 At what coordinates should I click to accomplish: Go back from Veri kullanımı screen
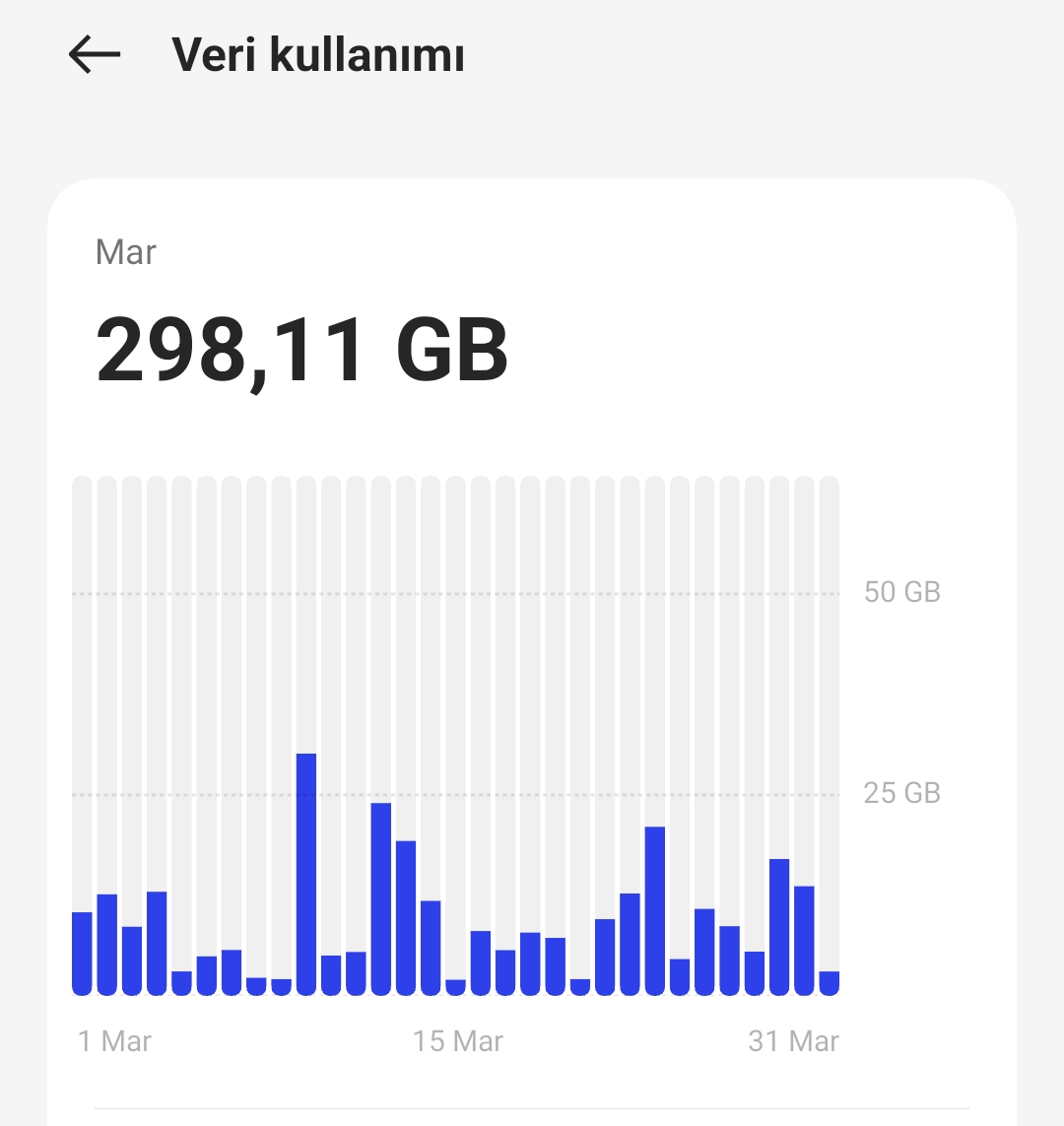95,55
